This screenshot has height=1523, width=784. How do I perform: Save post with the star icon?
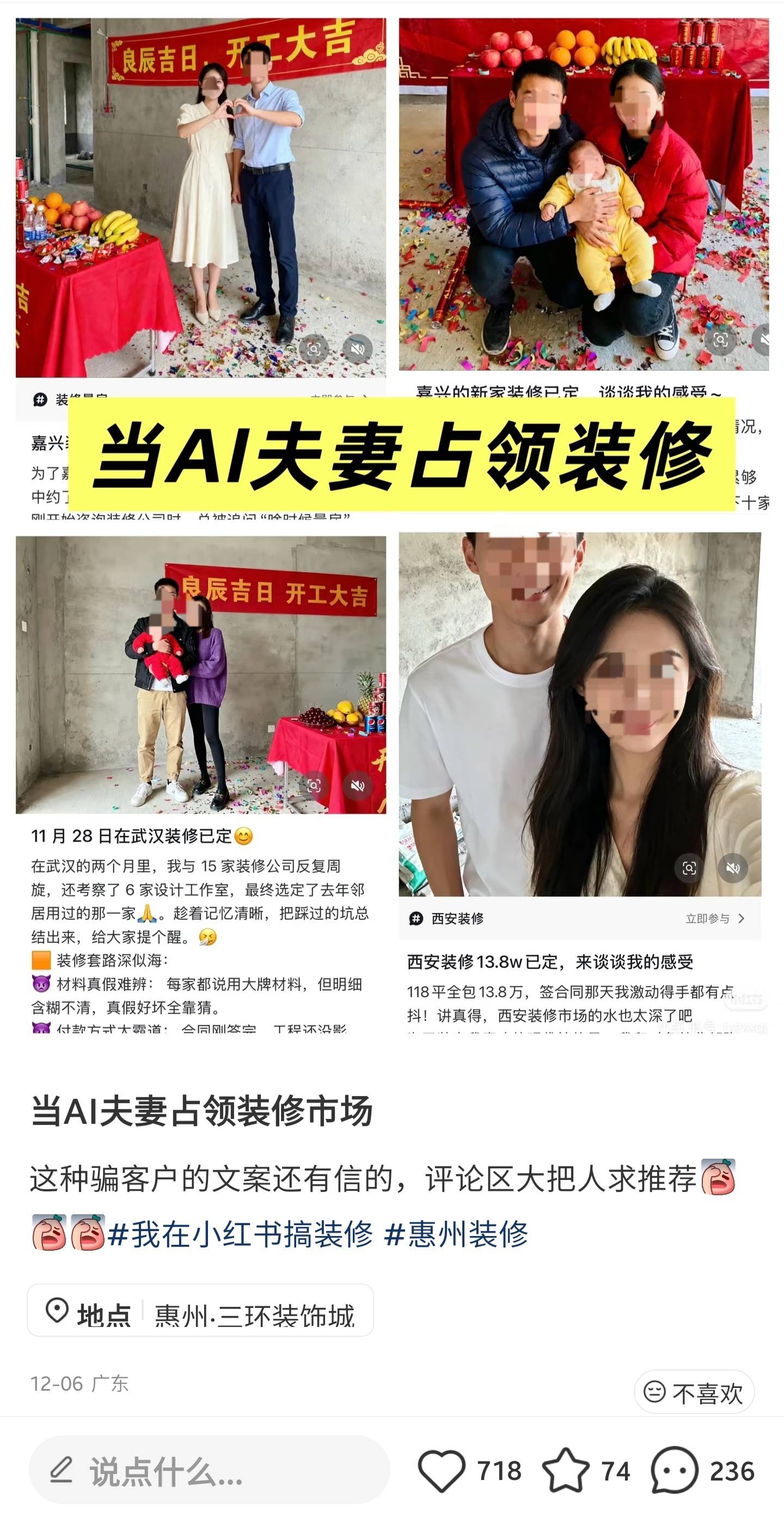point(565,1471)
